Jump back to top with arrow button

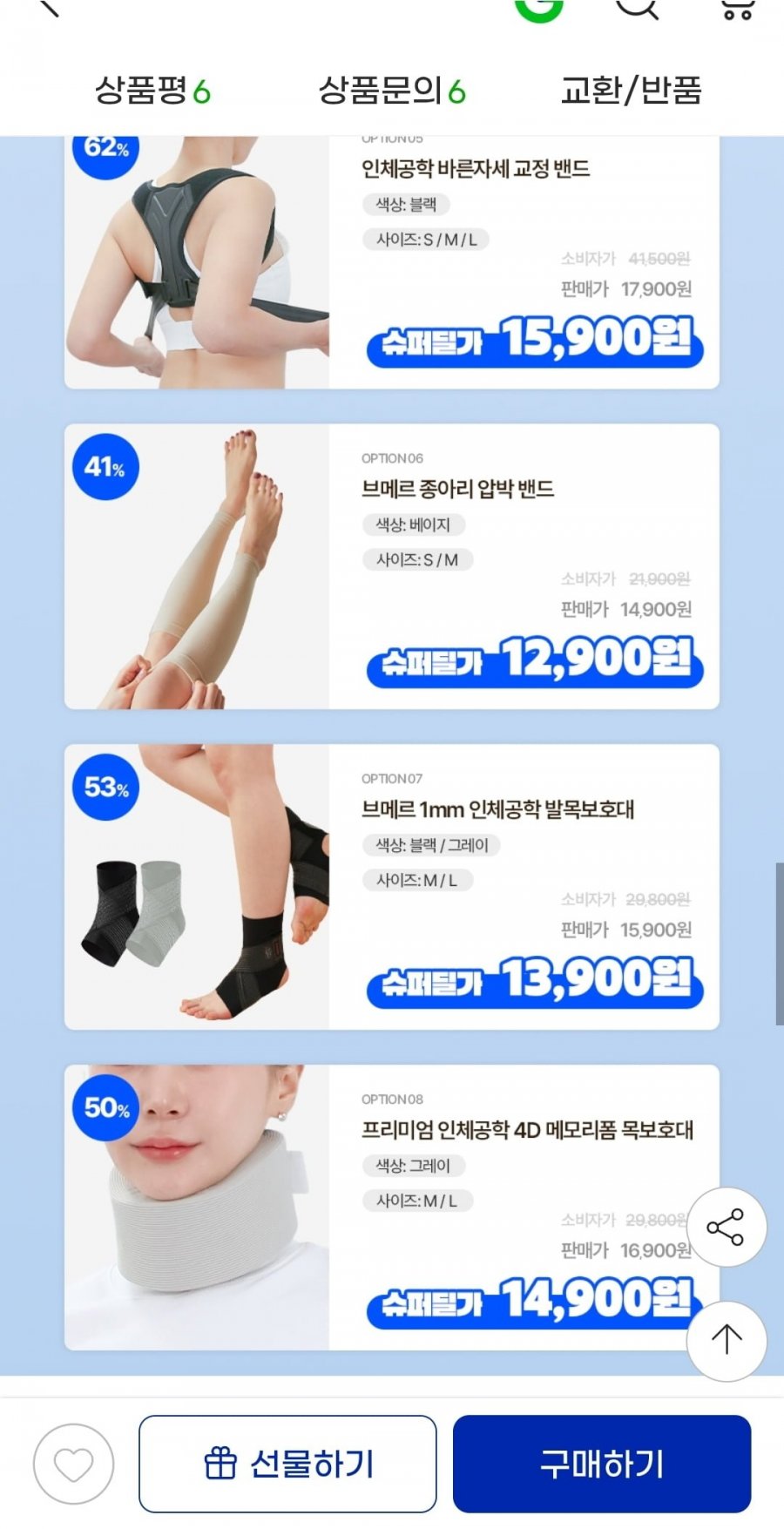coord(727,1340)
